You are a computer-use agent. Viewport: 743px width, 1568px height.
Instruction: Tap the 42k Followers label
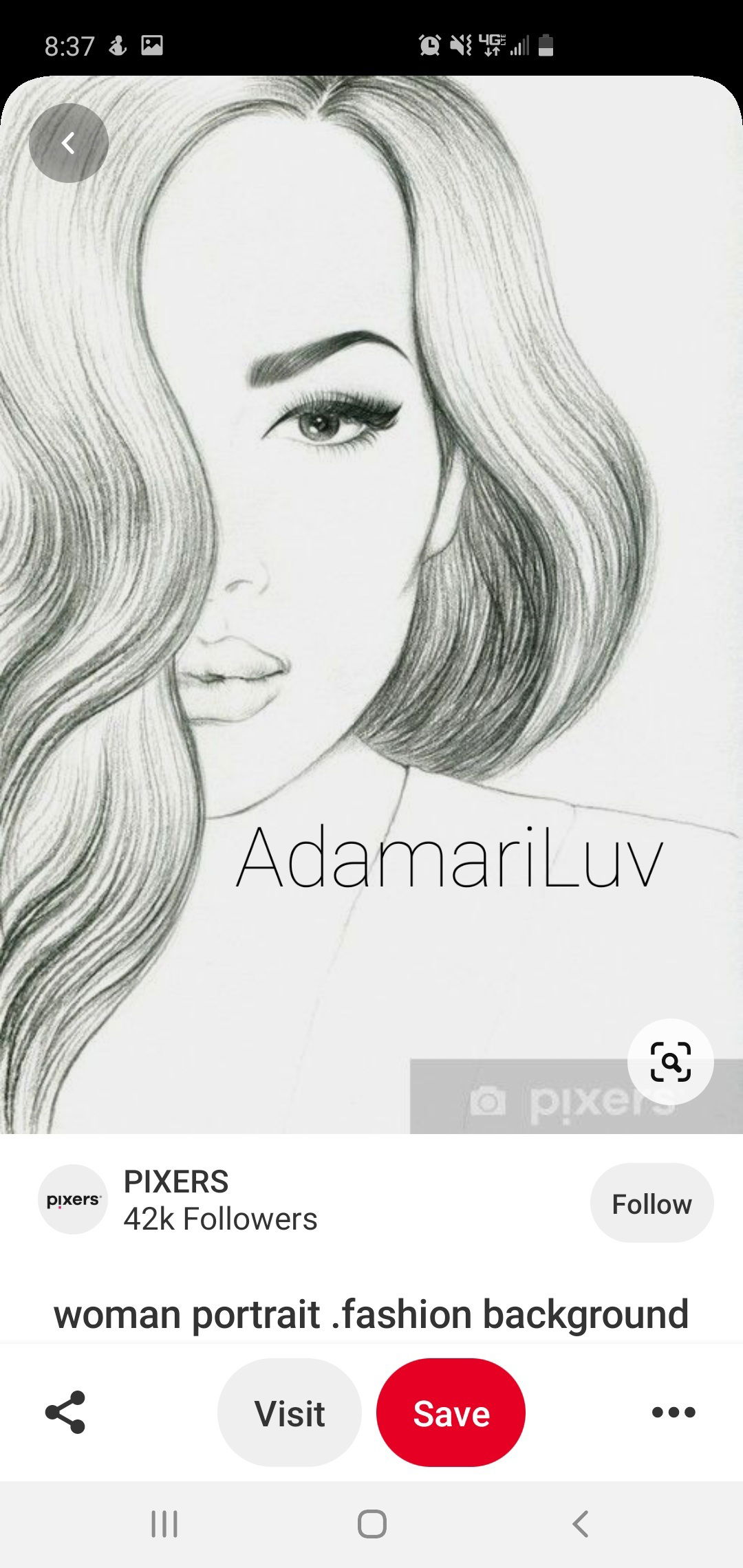tap(220, 1219)
